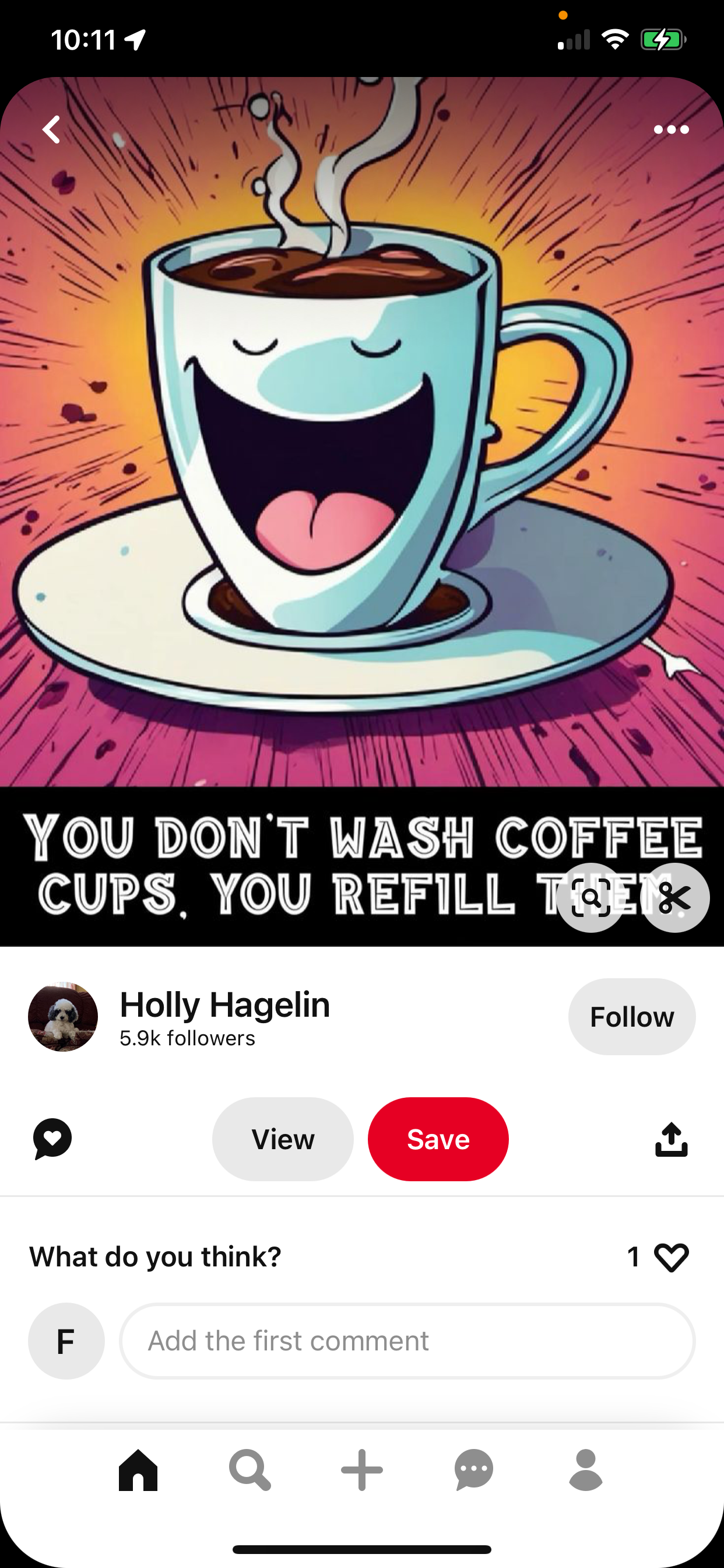The width and height of the screenshot is (724, 1568).
Task: Open the three-dot overflow menu
Action: (670, 129)
